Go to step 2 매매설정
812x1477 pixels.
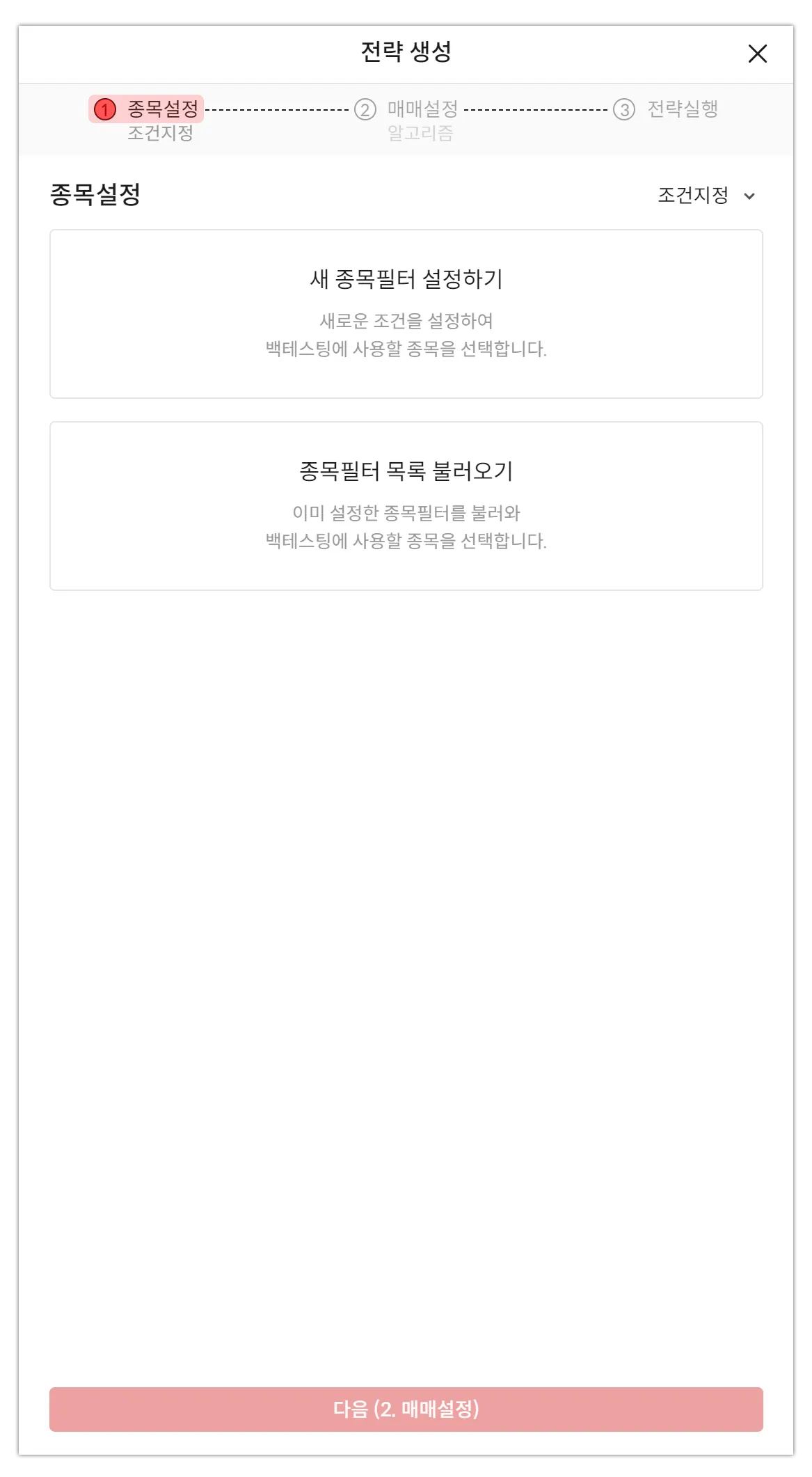click(x=406, y=109)
